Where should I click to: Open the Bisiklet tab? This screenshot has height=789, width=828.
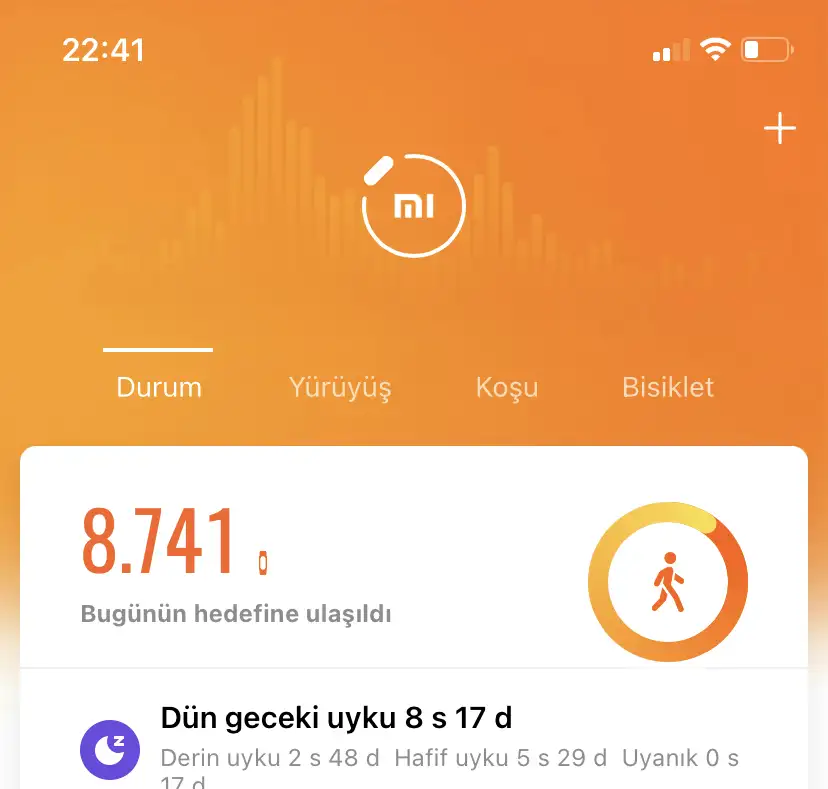668,387
